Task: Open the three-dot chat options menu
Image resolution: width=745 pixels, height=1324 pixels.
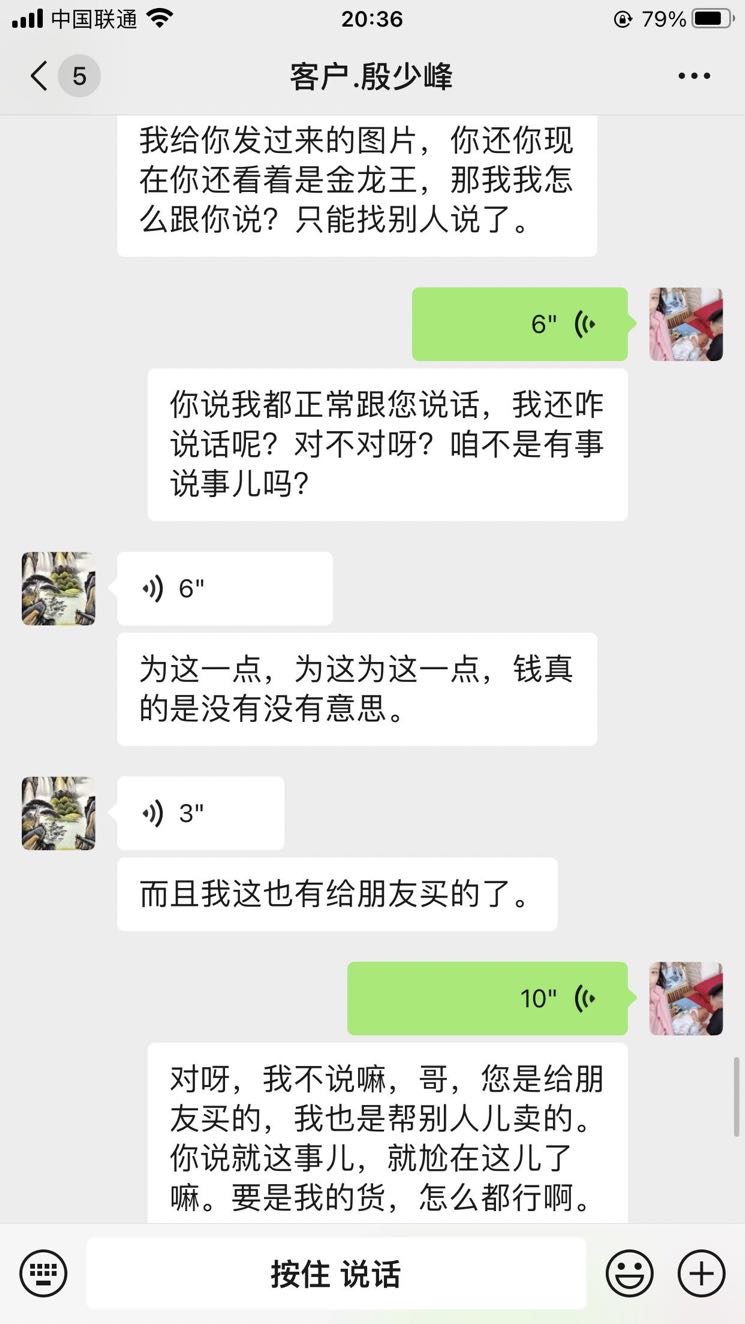Action: tap(693, 76)
